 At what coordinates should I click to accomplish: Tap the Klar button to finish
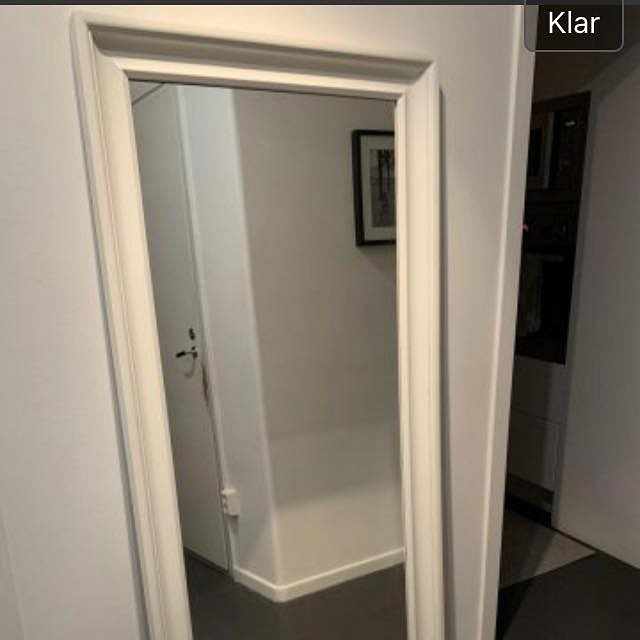tap(574, 23)
